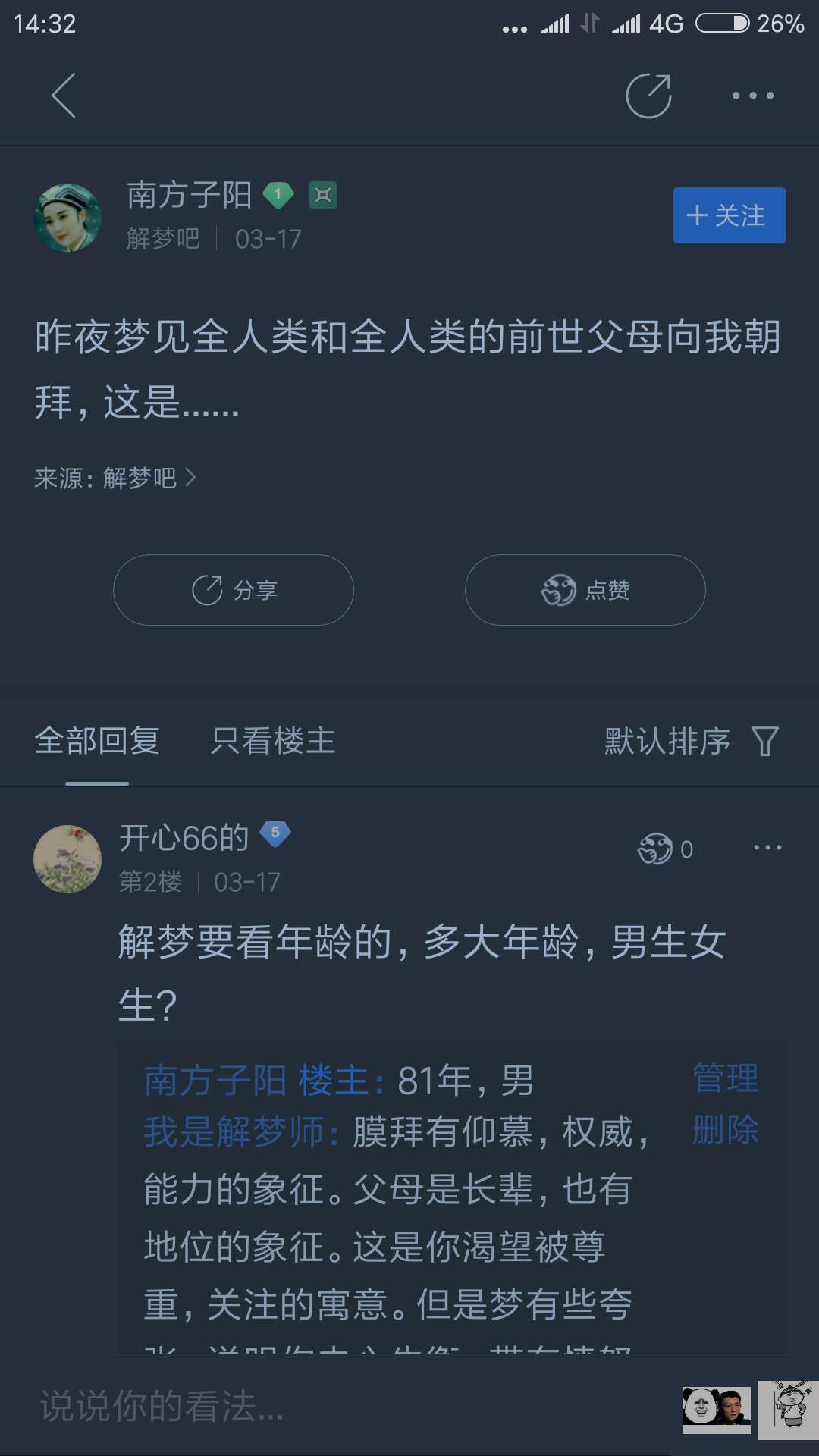The image size is (819, 1456).
Task: Switch to the 只看楼主 tab
Action: pyautogui.click(x=273, y=741)
